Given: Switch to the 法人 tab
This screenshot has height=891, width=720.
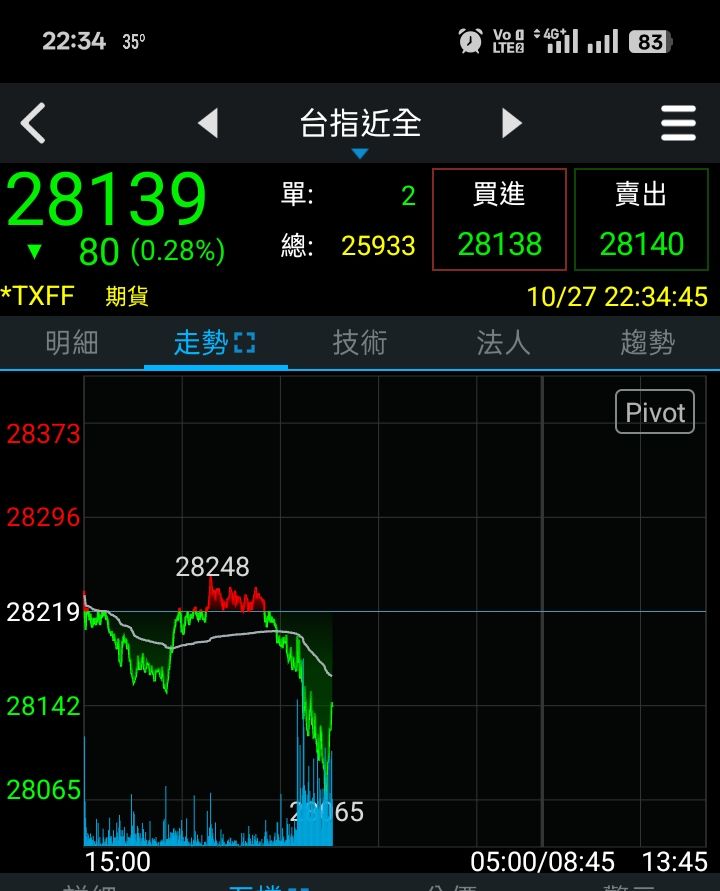Looking at the screenshot, I should point(503,343).
